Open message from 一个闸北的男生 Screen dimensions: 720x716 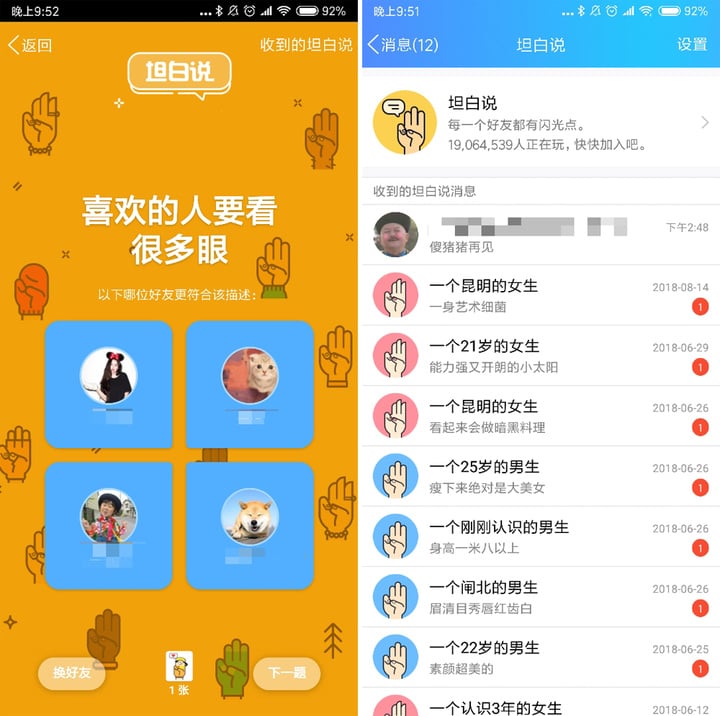click(540, 597)
